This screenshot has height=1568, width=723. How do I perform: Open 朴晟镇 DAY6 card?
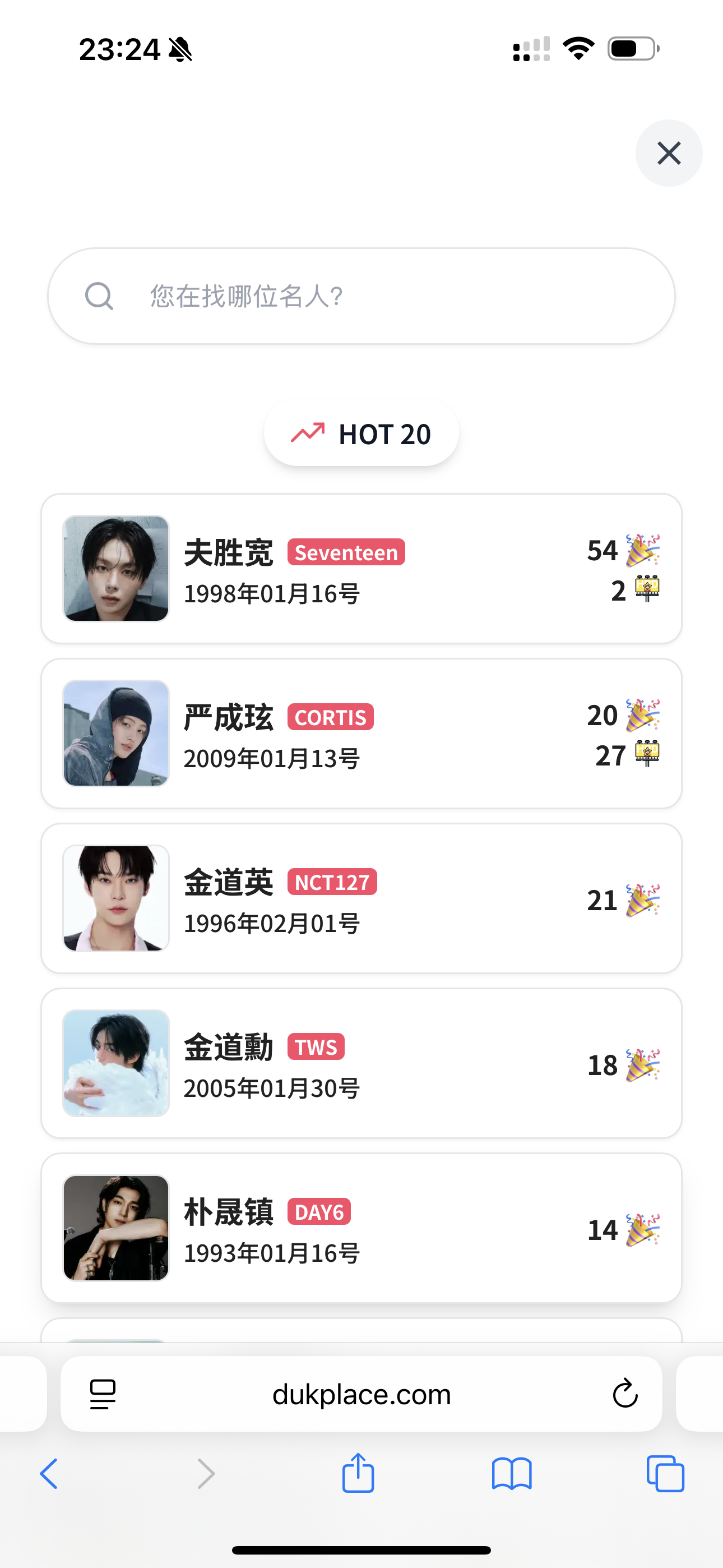(361, 1228)
